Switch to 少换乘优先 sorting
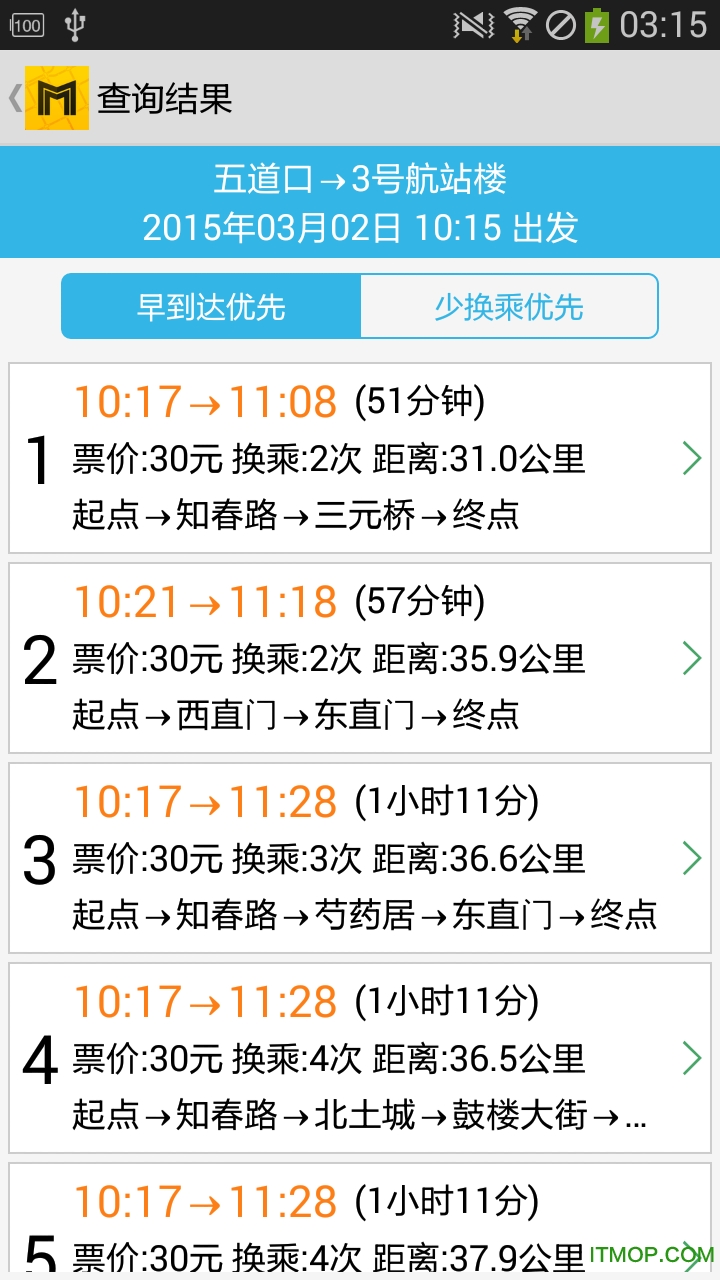 [x=509, y=307]
